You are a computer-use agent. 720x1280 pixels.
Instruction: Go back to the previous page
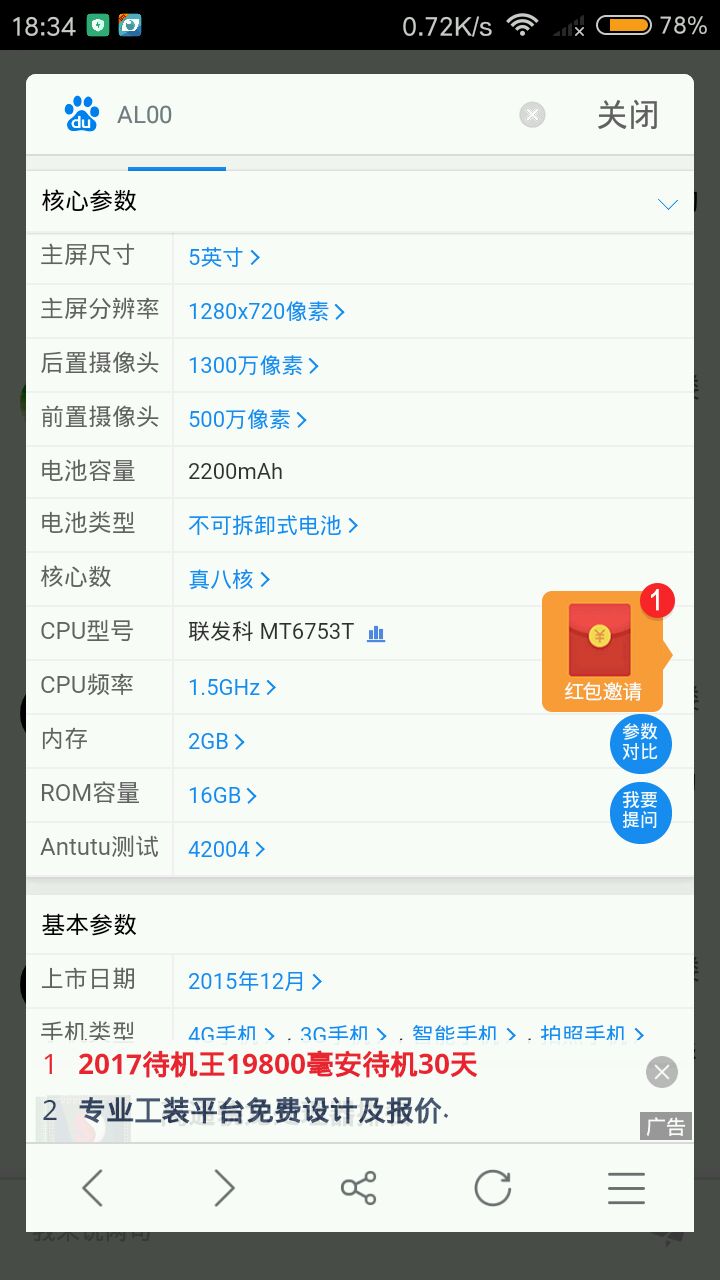point(92,1188)
